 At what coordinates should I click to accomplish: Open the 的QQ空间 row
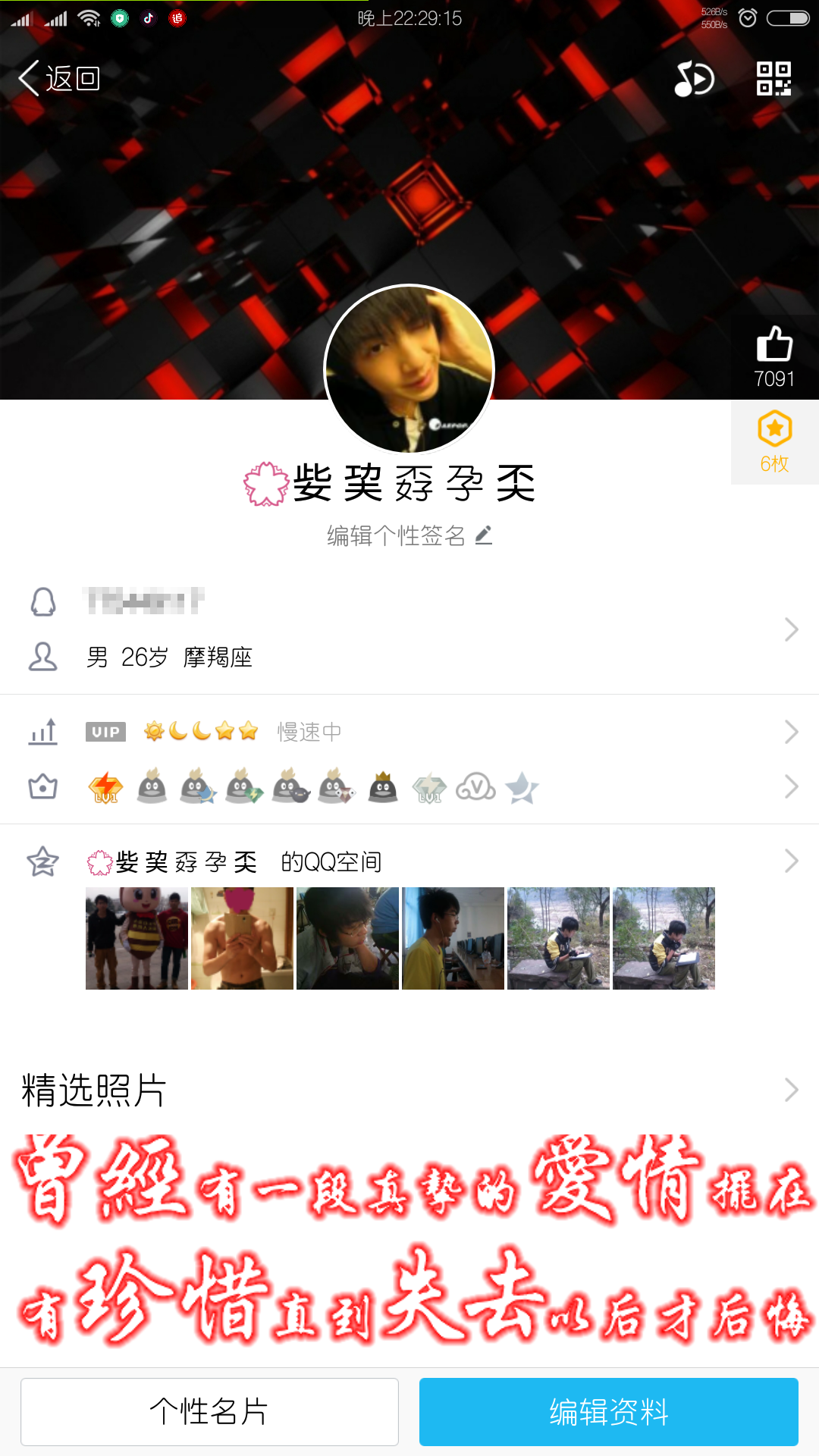(x=409, y=861)
